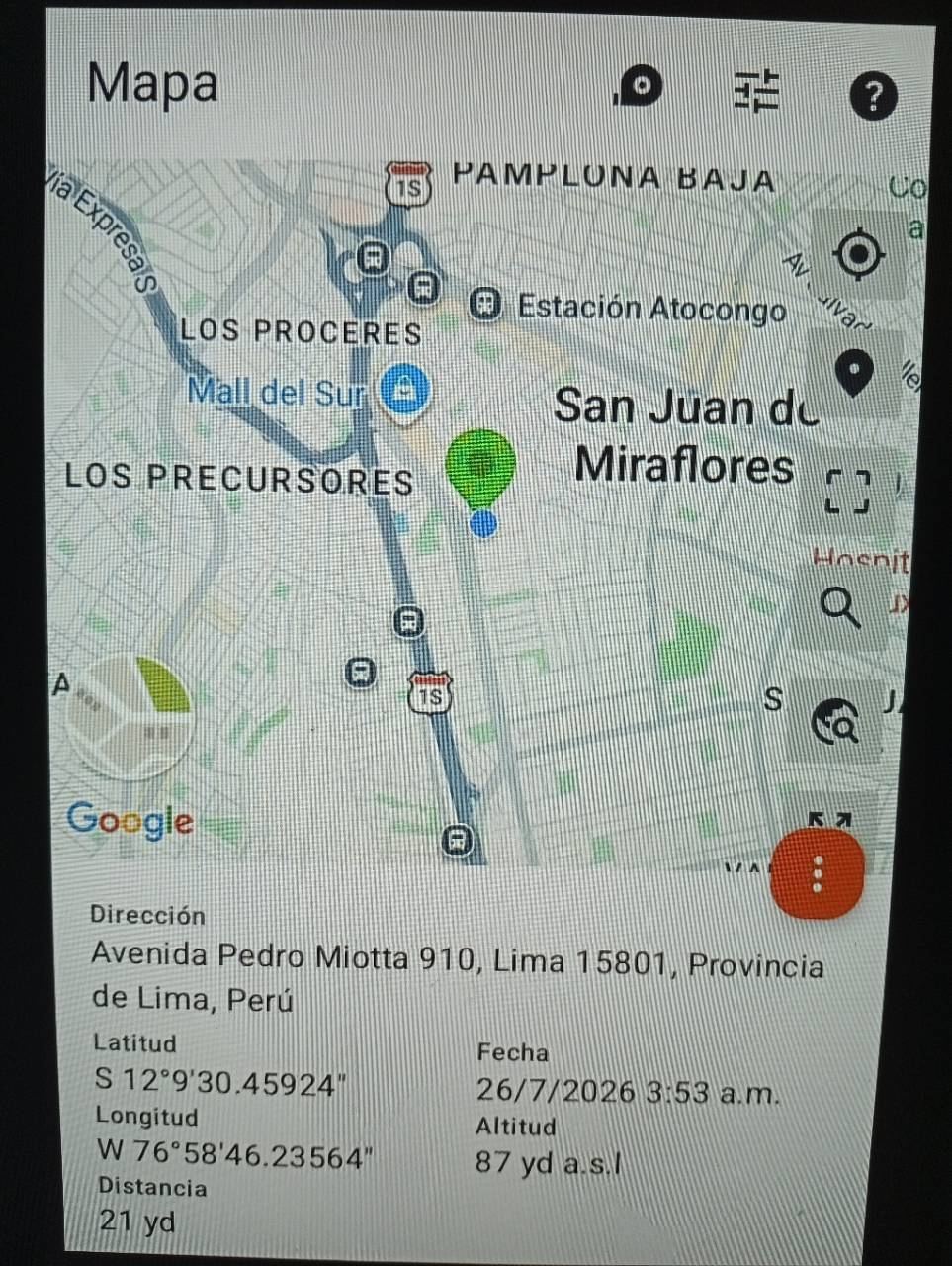Expand the map to full screen
Screen dimensions: 952x1266
pos(828,819)
